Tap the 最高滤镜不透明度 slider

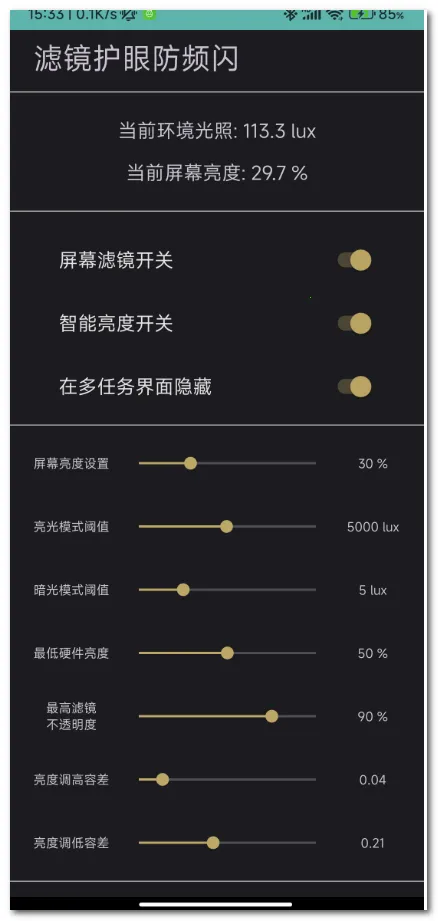pyautogui.click(x=227, y=717)
